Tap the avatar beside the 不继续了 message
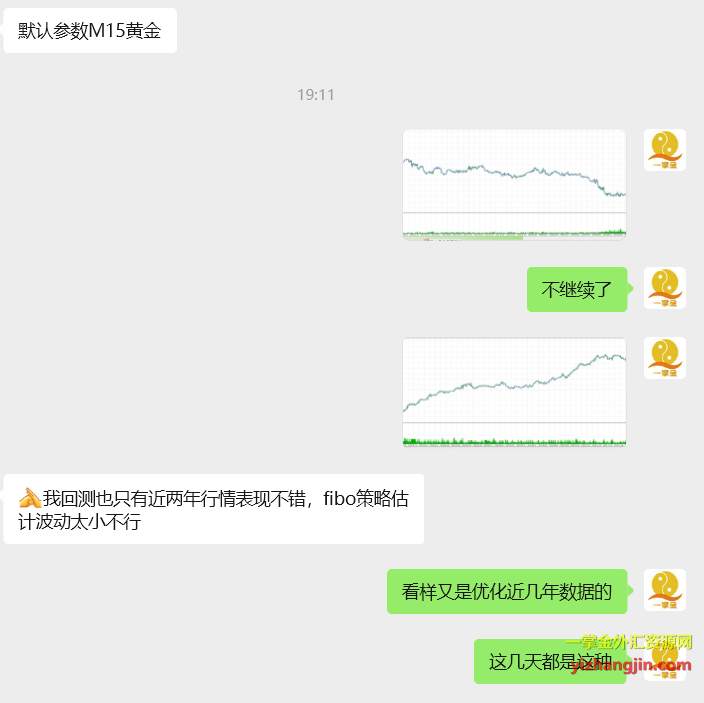 point(664,288)
